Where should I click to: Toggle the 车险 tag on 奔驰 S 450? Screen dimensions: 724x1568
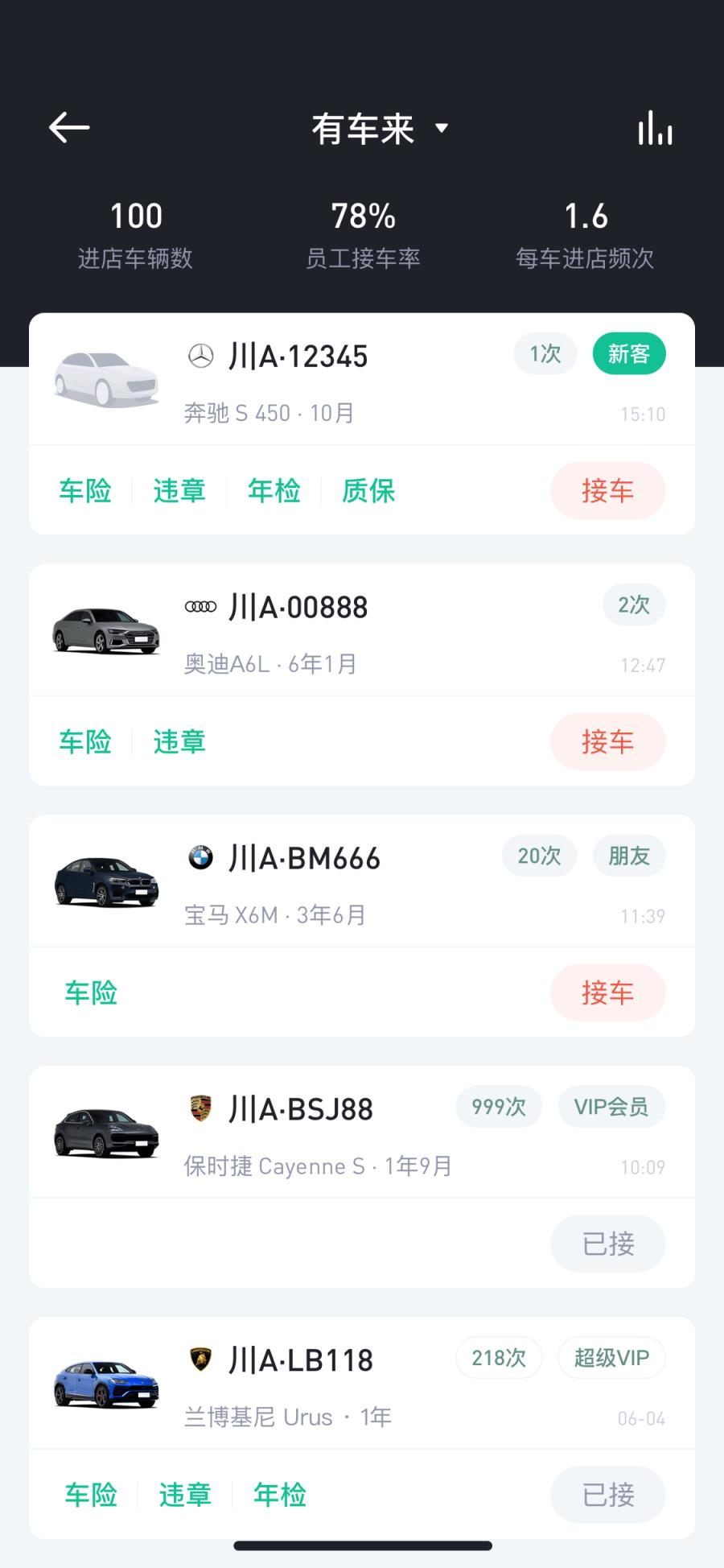point(85,491)
